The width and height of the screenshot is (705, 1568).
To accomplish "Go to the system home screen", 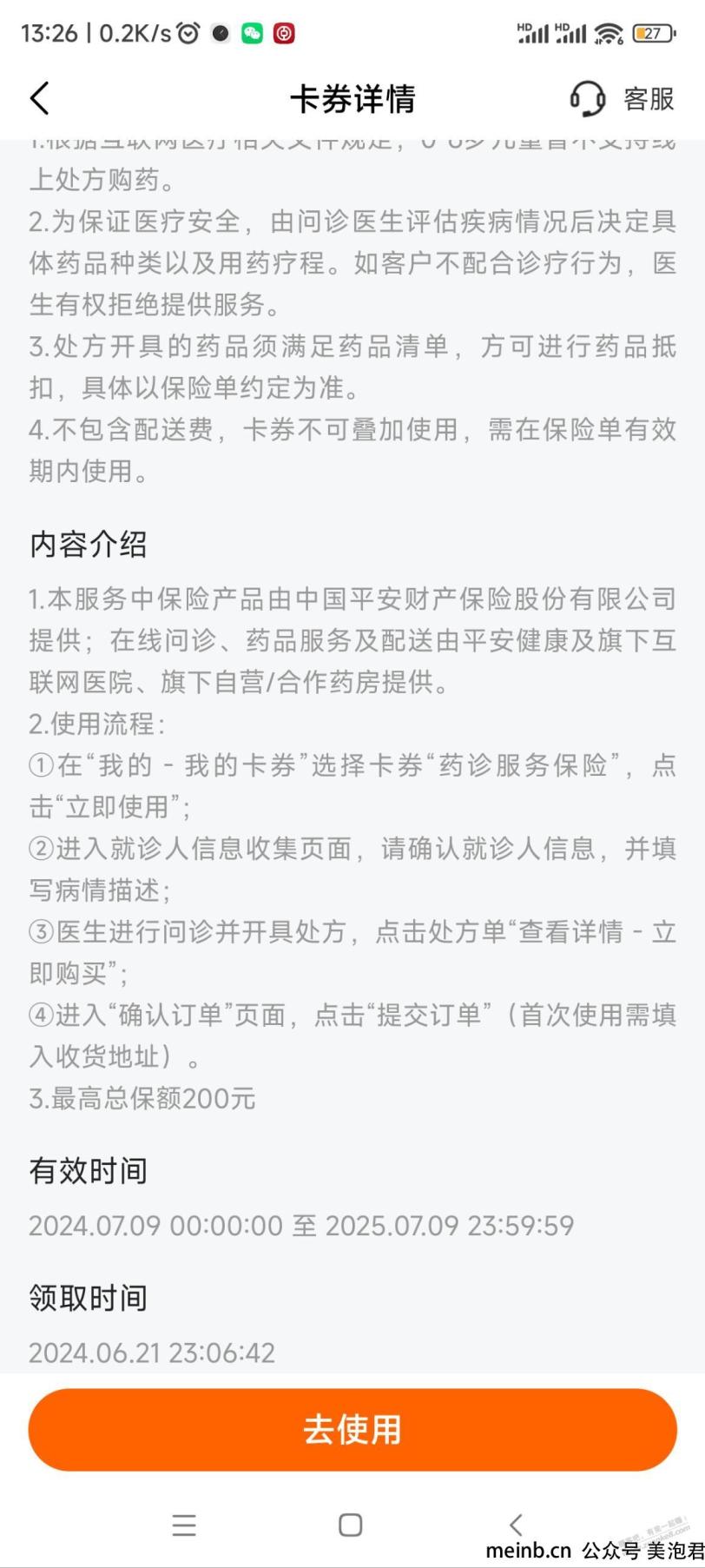I will [x=351, y=1525].
